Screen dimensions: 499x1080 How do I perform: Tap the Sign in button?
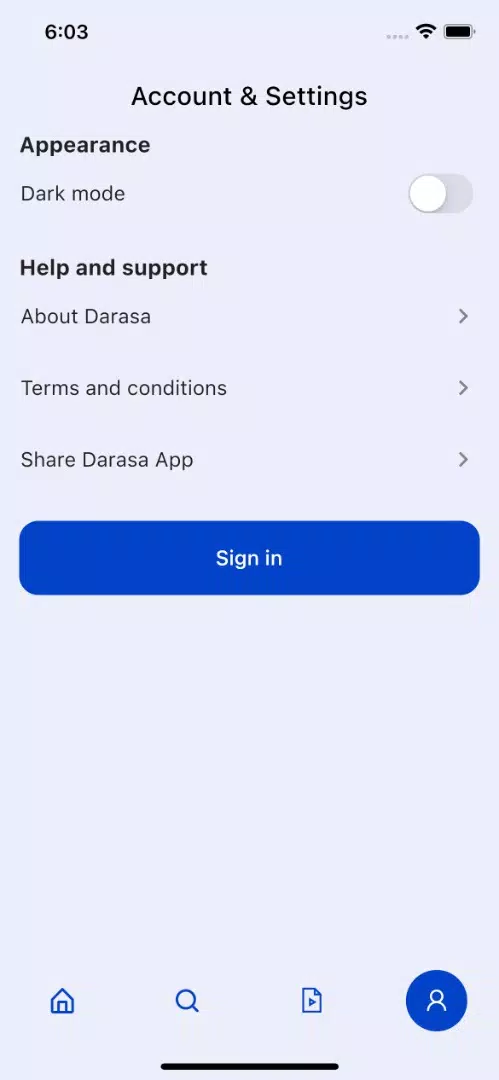tap(249, 558)
